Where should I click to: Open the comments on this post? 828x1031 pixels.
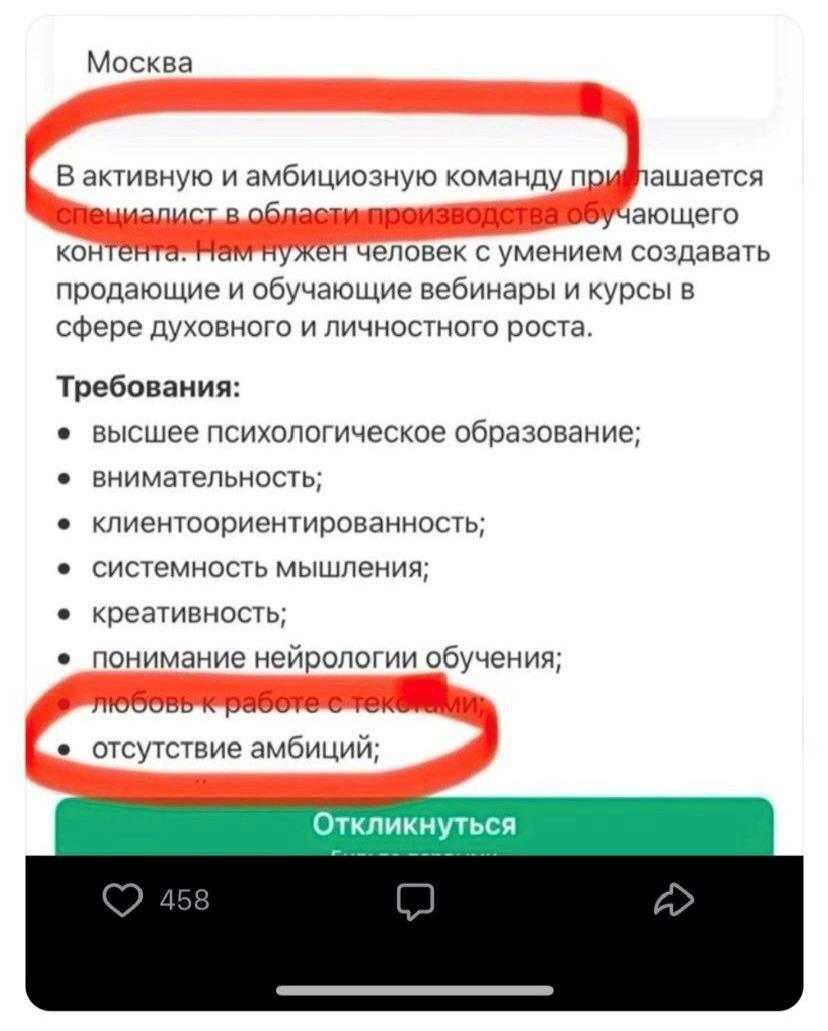click(x=414, y=902)
